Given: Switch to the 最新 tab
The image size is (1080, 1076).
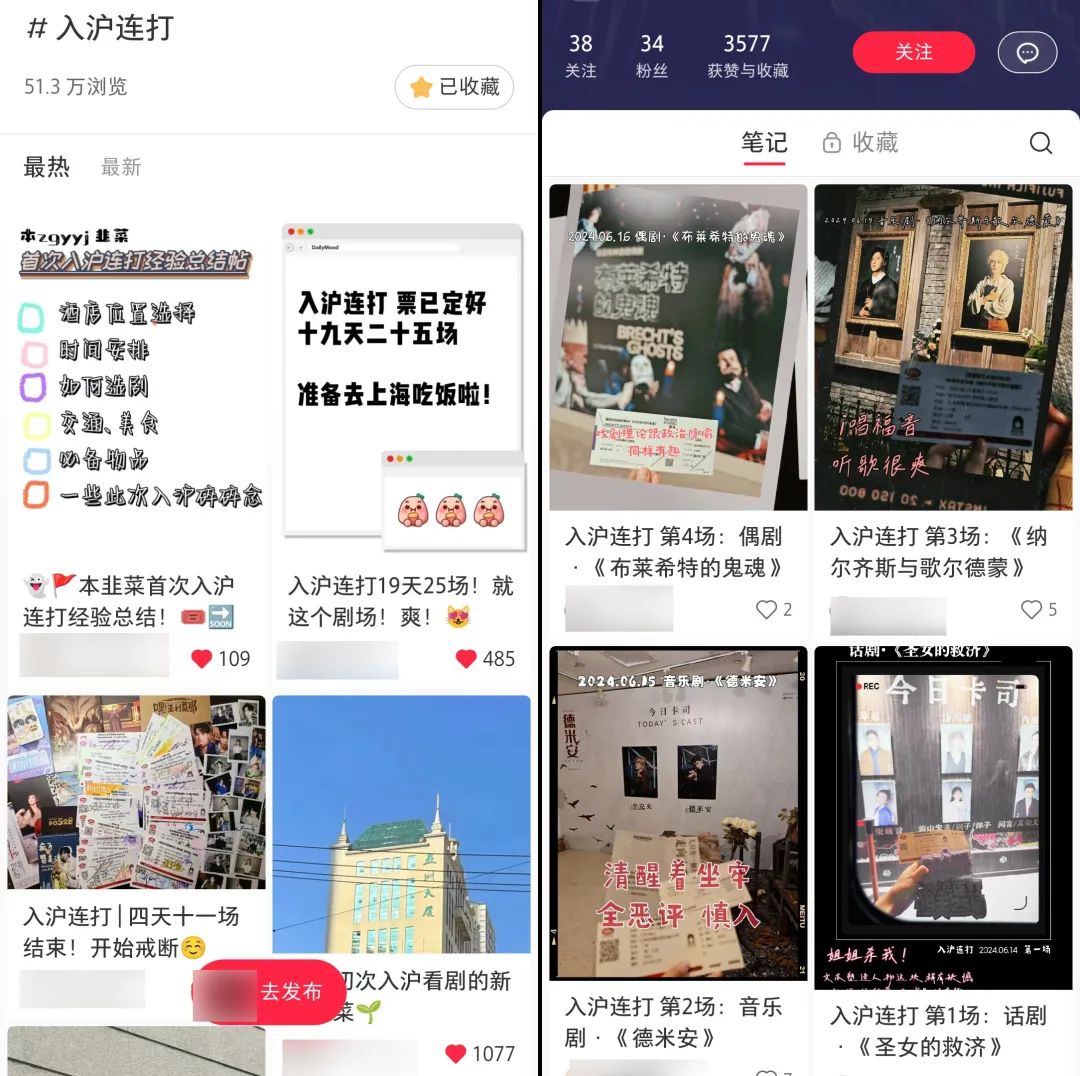Looking at the screenshot, I should tap(121, 167).
